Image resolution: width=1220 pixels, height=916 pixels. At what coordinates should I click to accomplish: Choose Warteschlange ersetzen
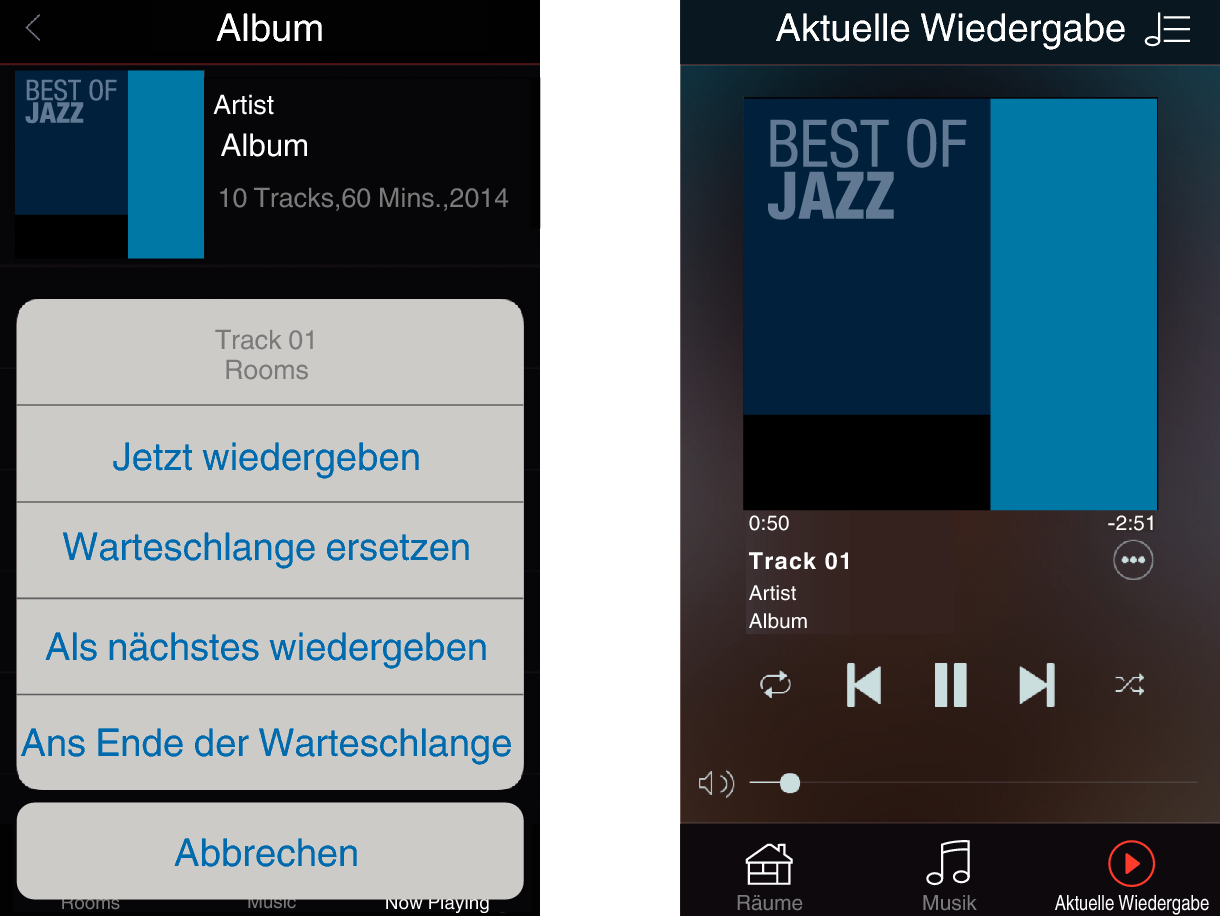pyautogui.click(x=266, y=548)
